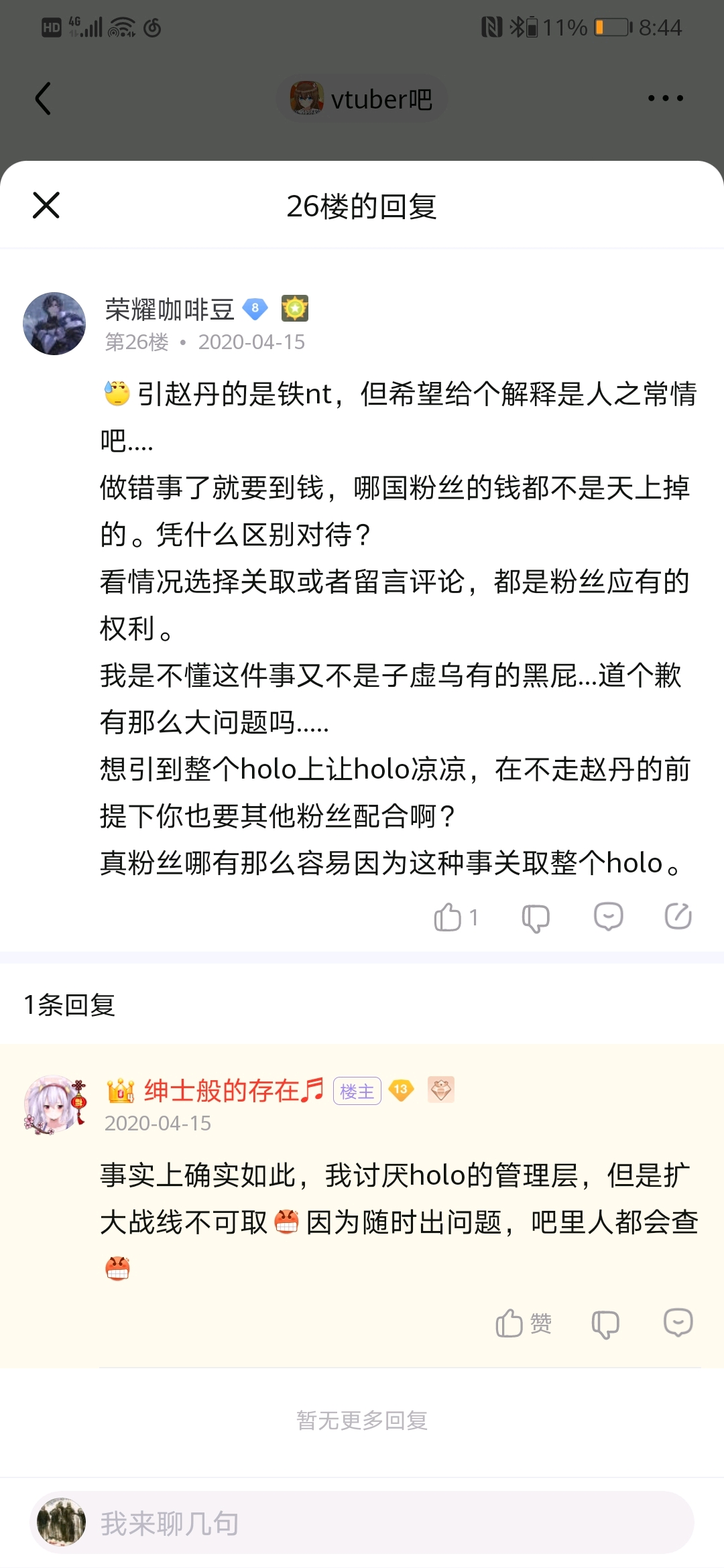Comment on 绅士般的存在's reply
Screen dimensions: 724x1568
[x=678, y=1323]
